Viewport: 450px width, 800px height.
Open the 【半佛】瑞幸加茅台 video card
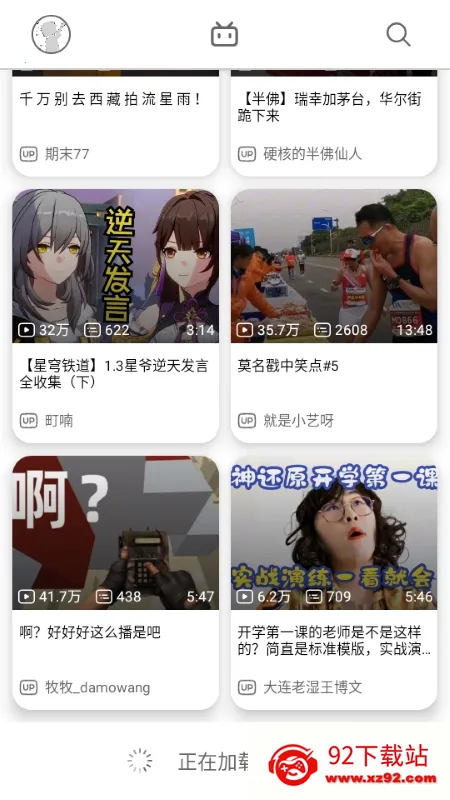point(334,123)
